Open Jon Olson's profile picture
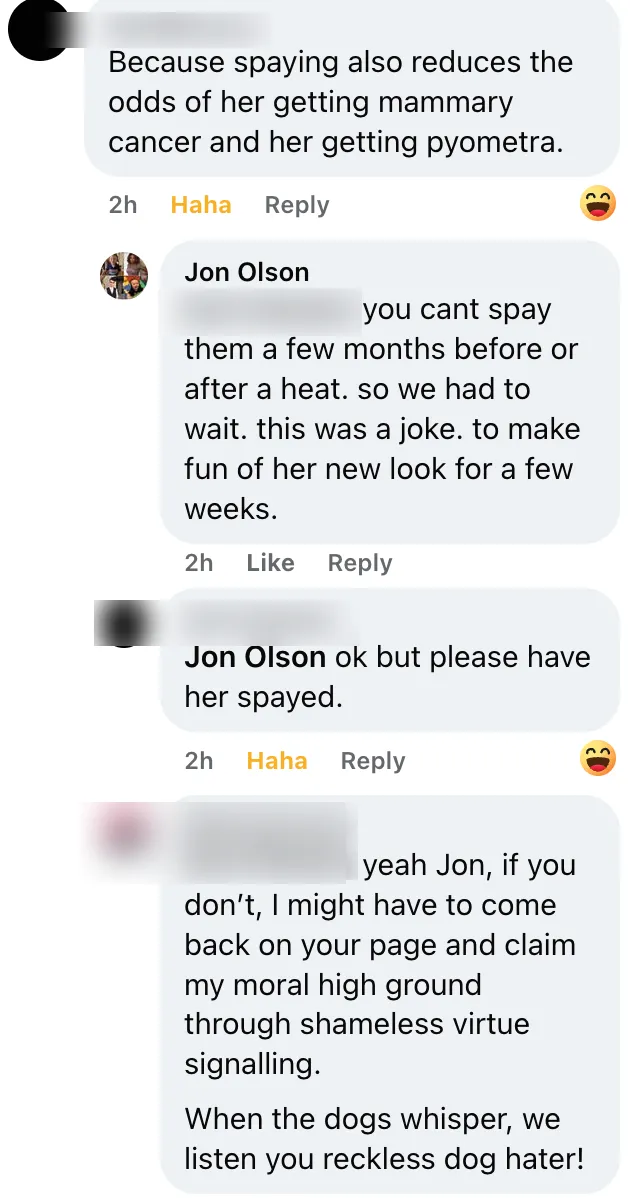This screenshot has width=630, height=1198. coord(124,275)
